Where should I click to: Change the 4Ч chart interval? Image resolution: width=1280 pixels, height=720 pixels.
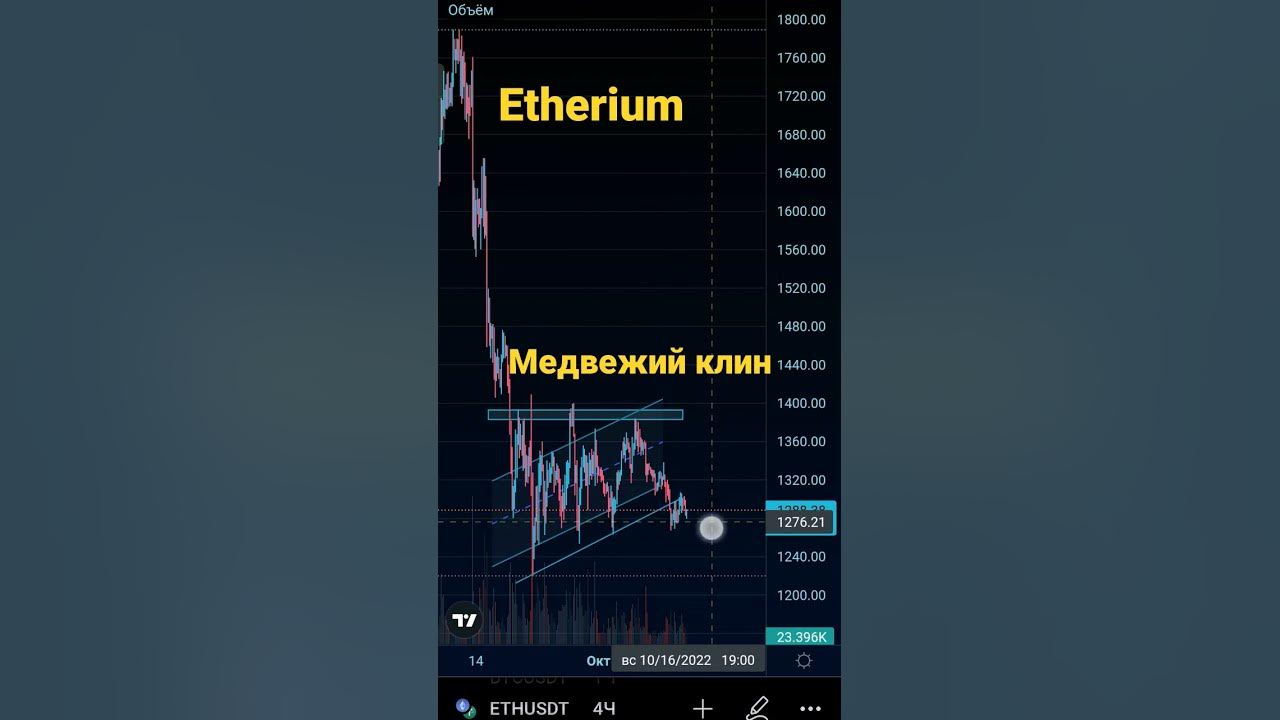coord(604,708)
